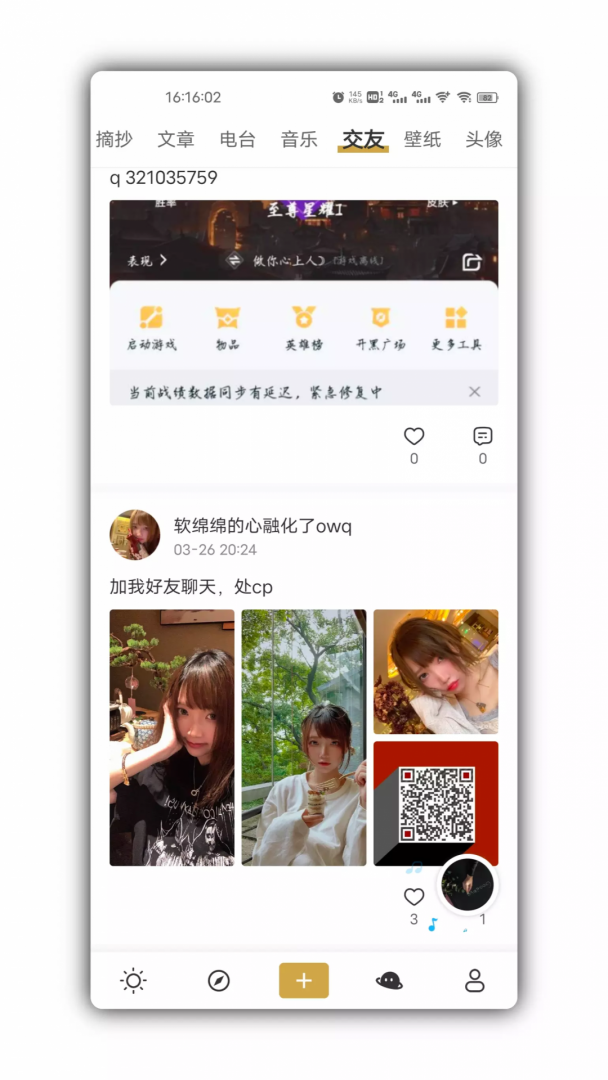Open 软绵绵的心融化了owq's profile name

click(263, 526)
